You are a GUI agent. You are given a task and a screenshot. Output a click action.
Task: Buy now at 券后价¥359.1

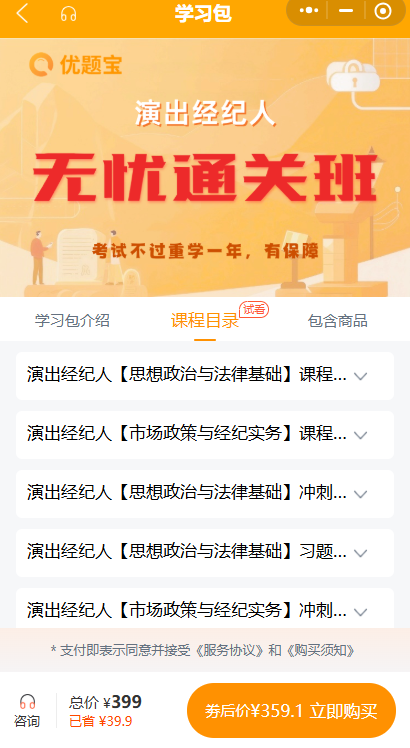coord(291,710)
